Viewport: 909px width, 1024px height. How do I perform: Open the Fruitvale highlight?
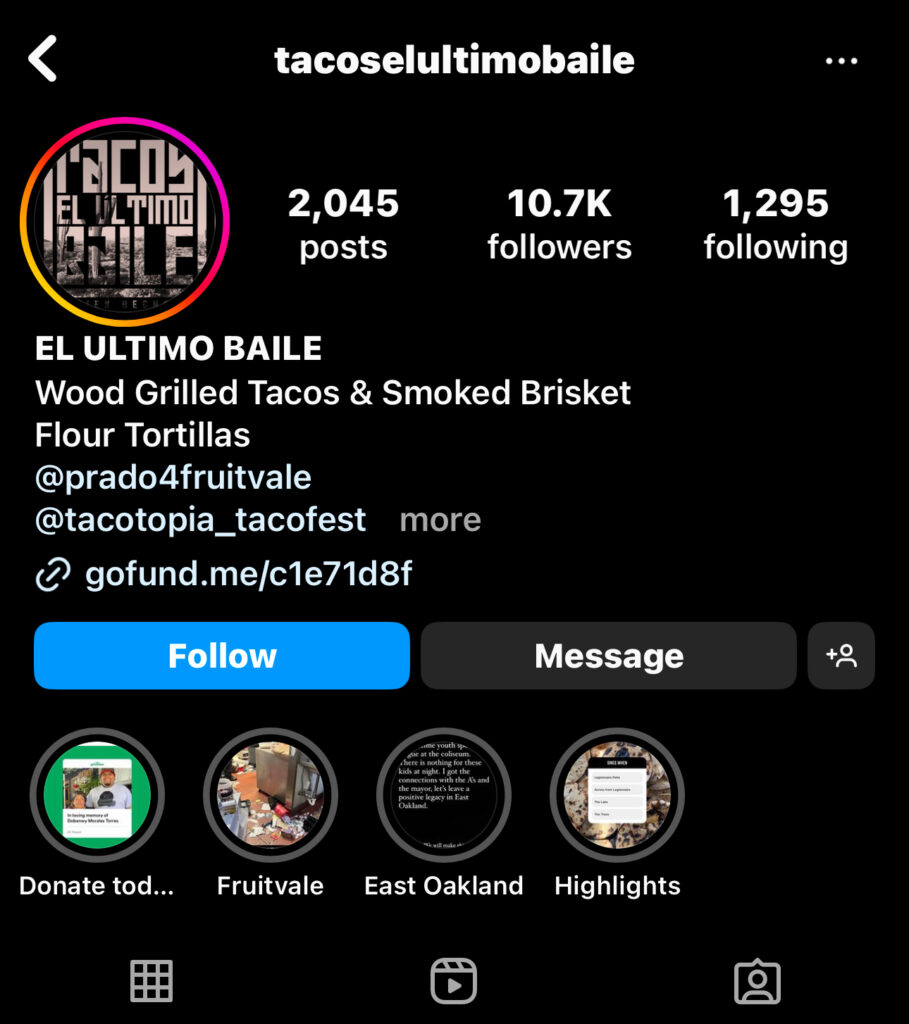(270, 796)
